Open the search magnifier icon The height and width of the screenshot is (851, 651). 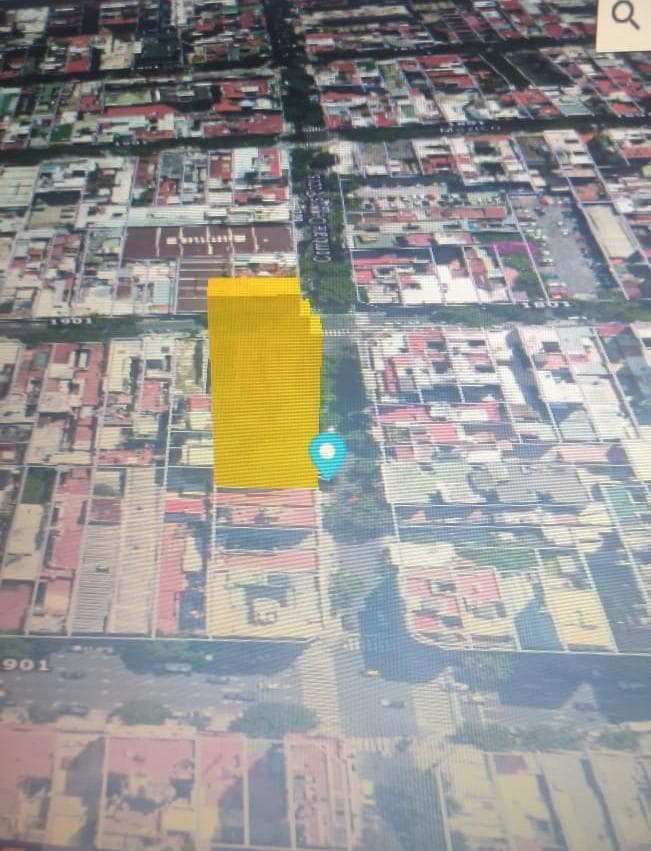625,16
